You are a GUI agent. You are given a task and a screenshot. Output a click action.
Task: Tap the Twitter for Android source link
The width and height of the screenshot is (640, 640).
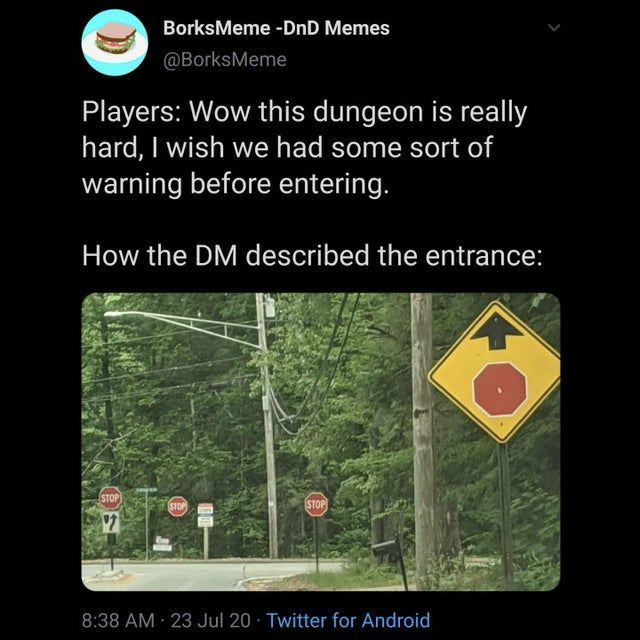[x=349, y=620]
